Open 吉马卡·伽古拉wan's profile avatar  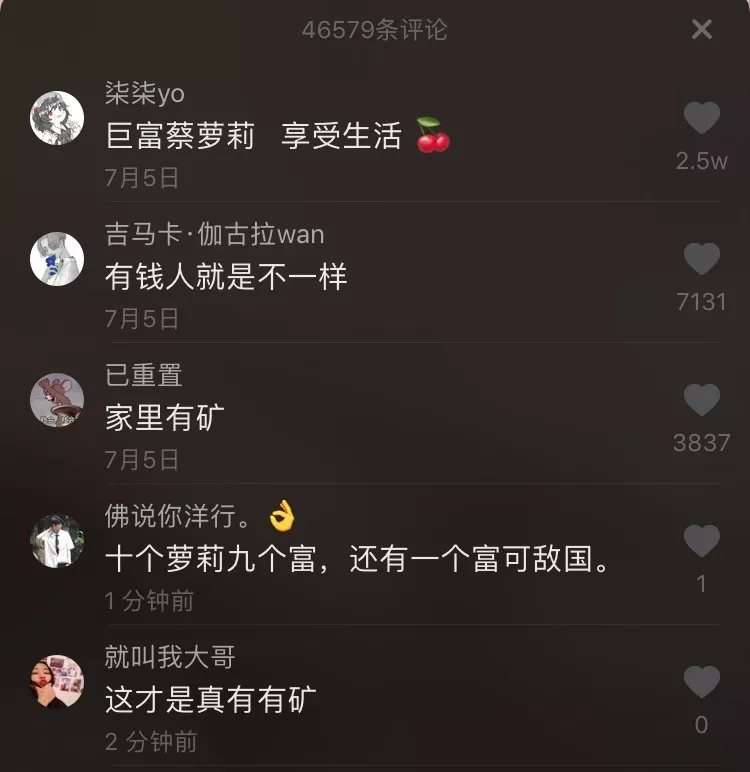pos(57,259)
